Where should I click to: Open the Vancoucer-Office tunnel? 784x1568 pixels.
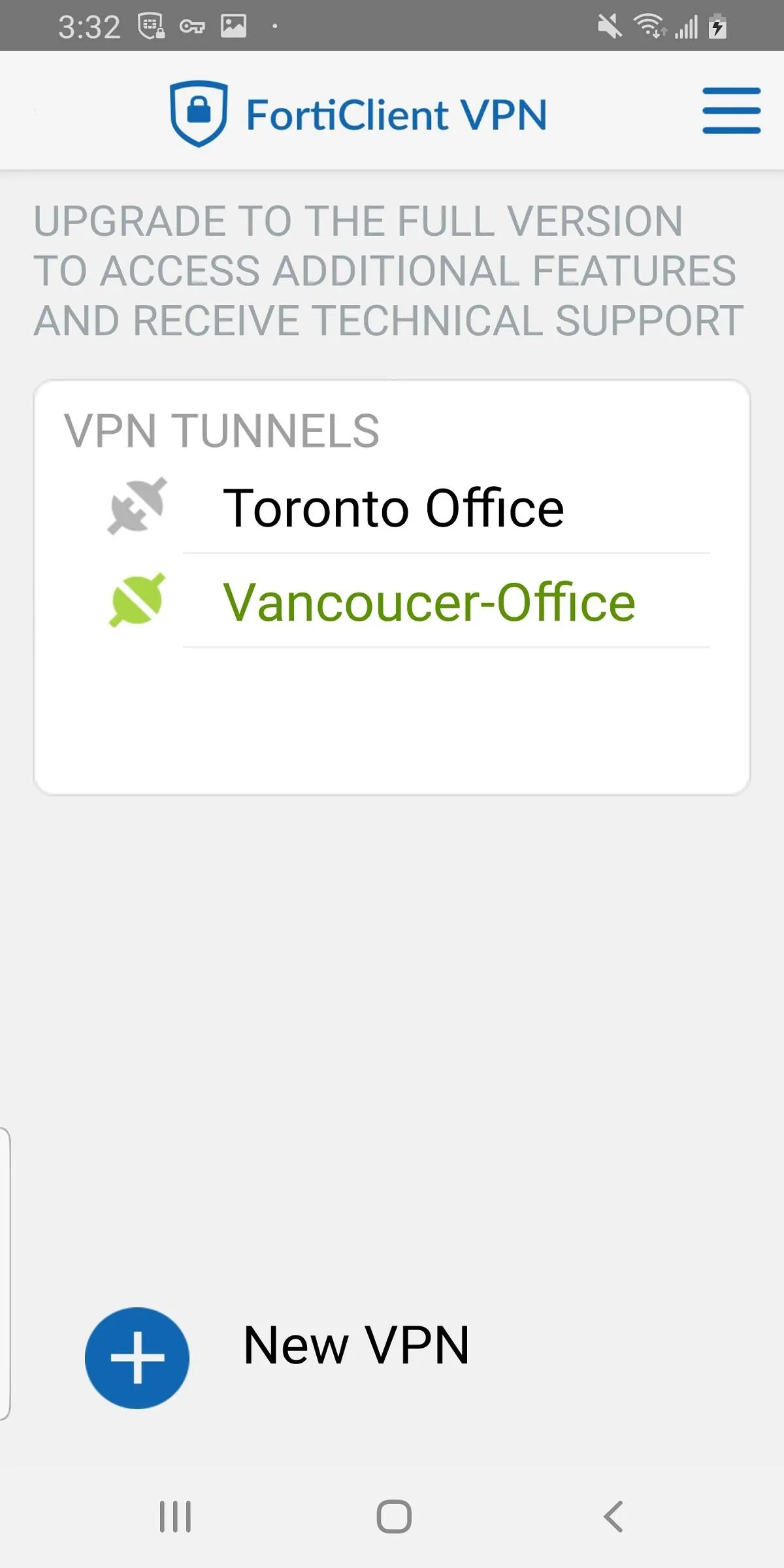[429, 602]
